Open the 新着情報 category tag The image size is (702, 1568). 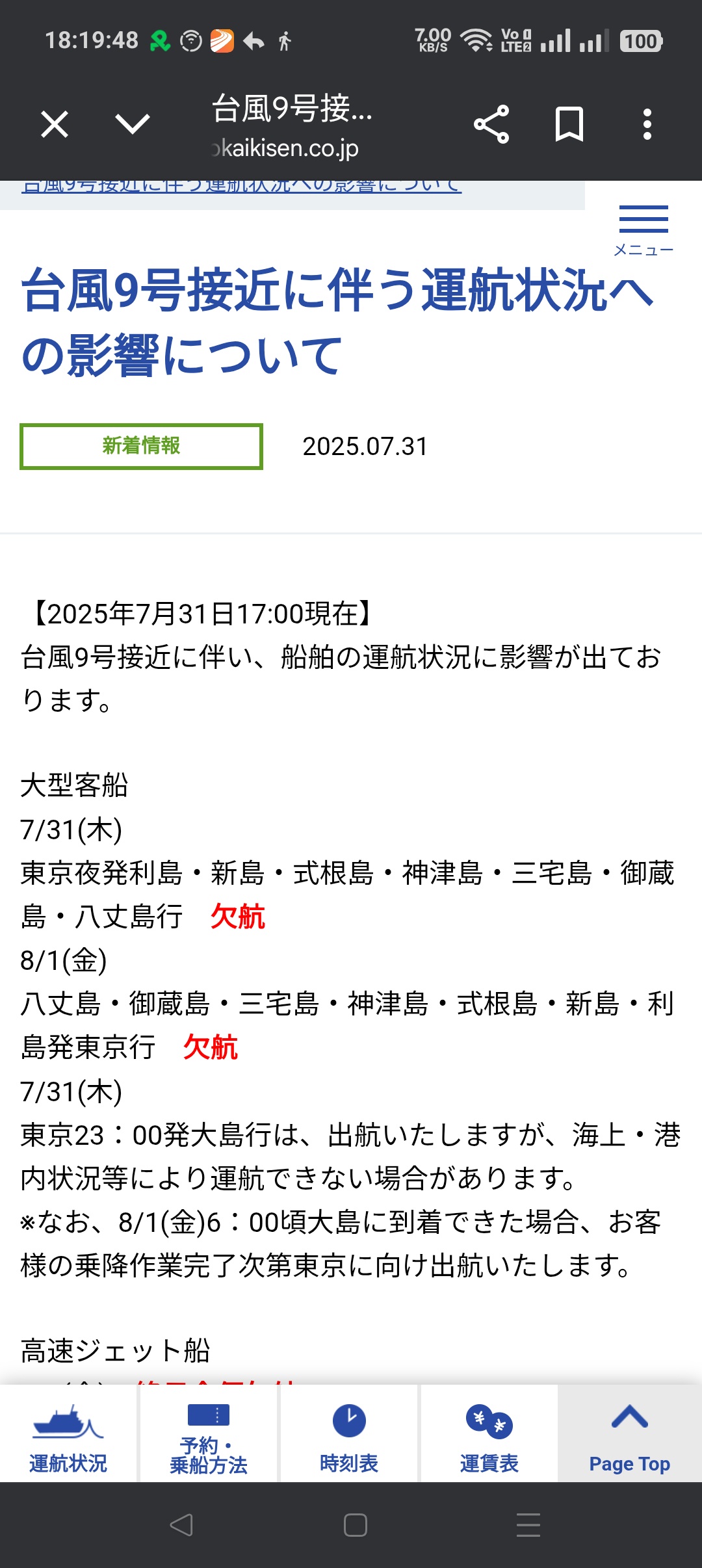pos(141,446)
